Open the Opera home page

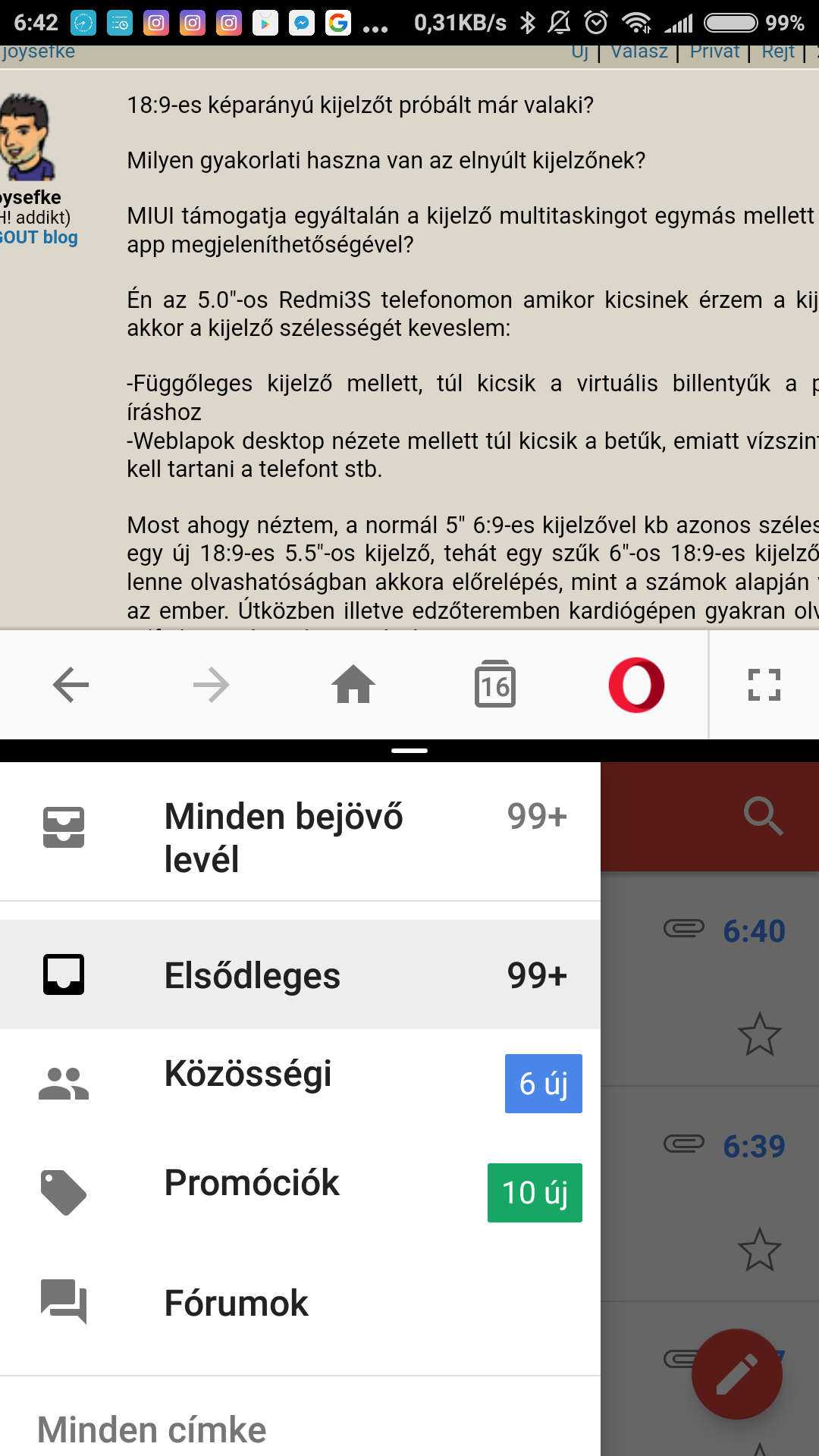pyautogui.click(x=353, y=684)
